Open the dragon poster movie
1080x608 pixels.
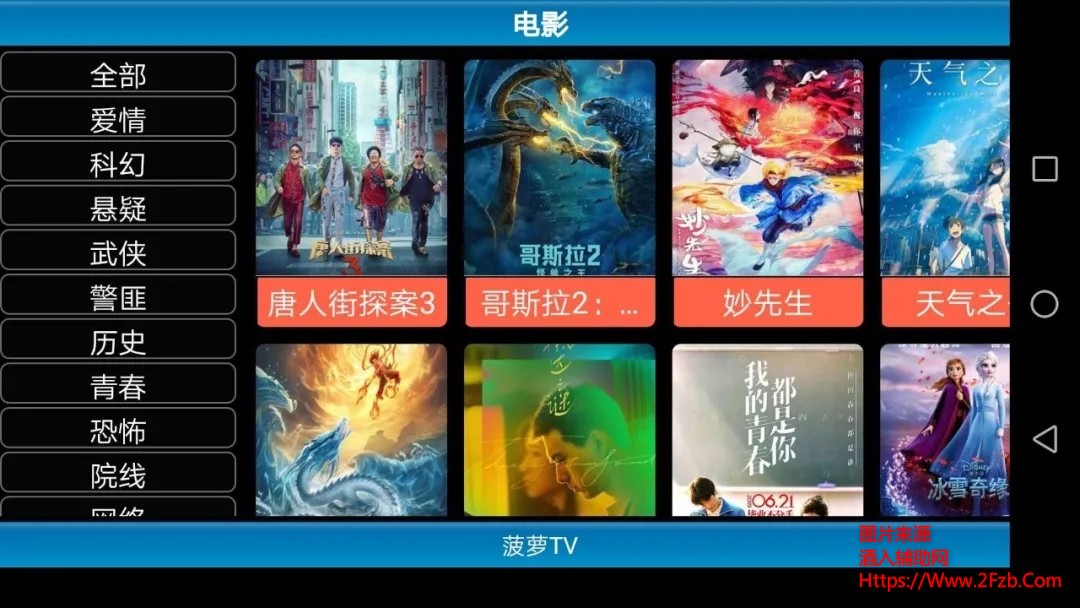click(351, 430)
